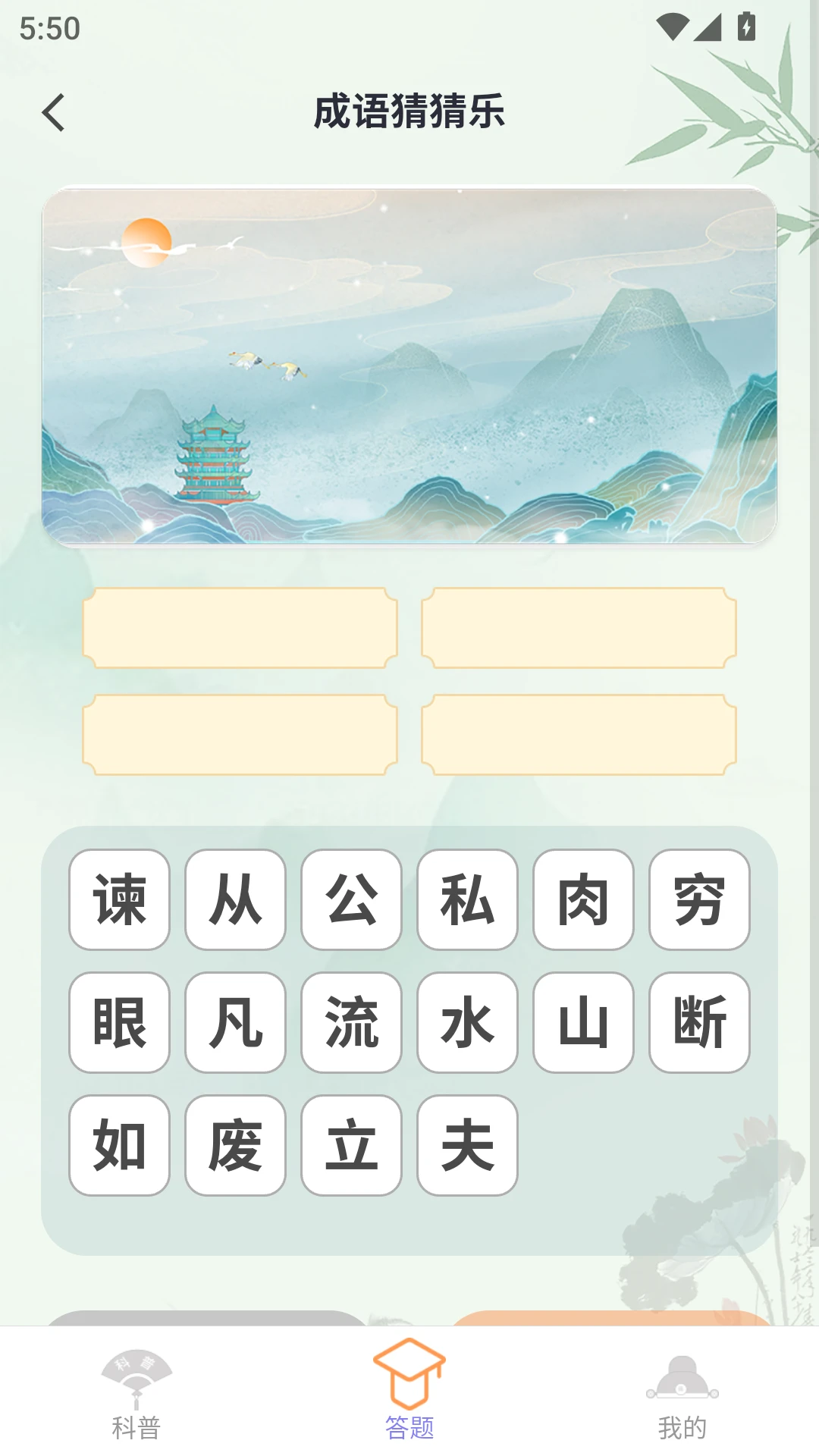Screen dimensions: 819x1456
Task: Go back using the arrow icon
Action: click(x=53, y=113)
